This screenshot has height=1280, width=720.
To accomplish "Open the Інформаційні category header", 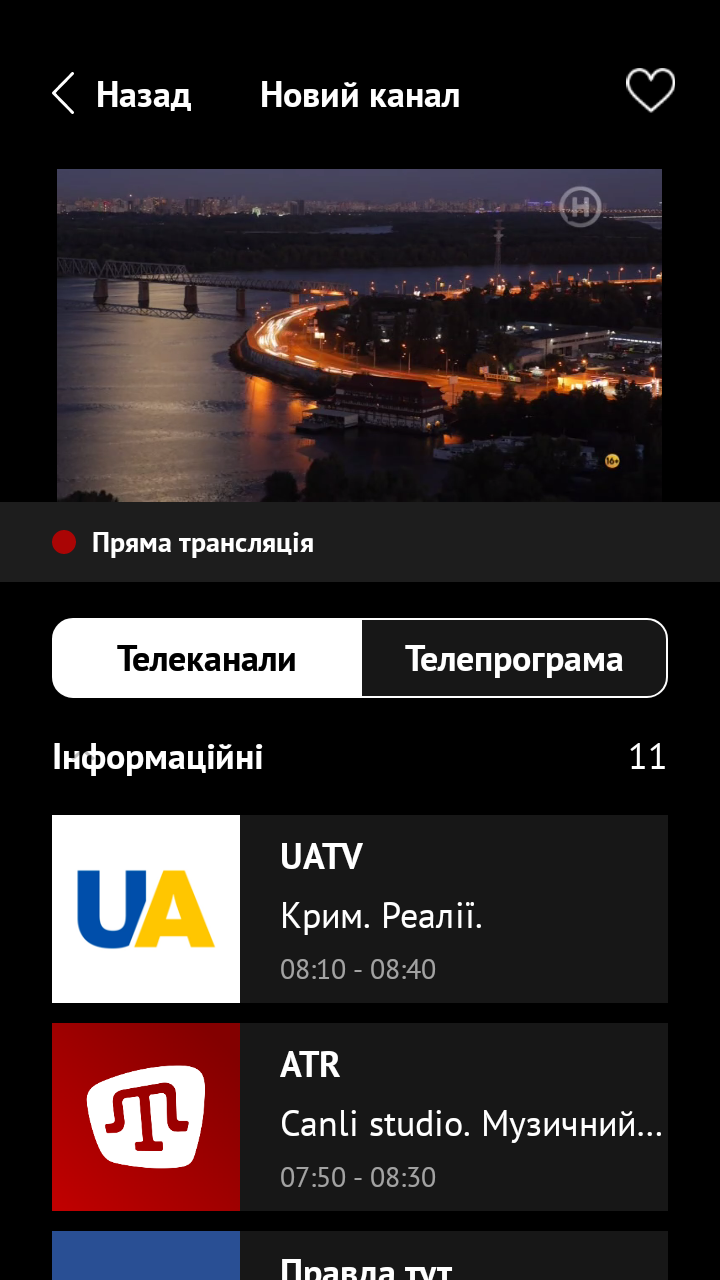I will (x=157, y=757).
